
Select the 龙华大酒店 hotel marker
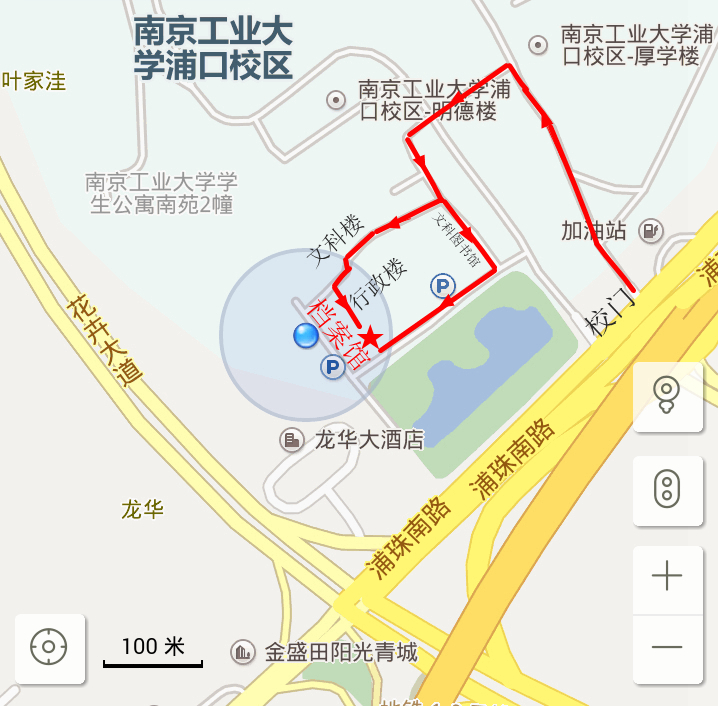(x=292, y=439)
